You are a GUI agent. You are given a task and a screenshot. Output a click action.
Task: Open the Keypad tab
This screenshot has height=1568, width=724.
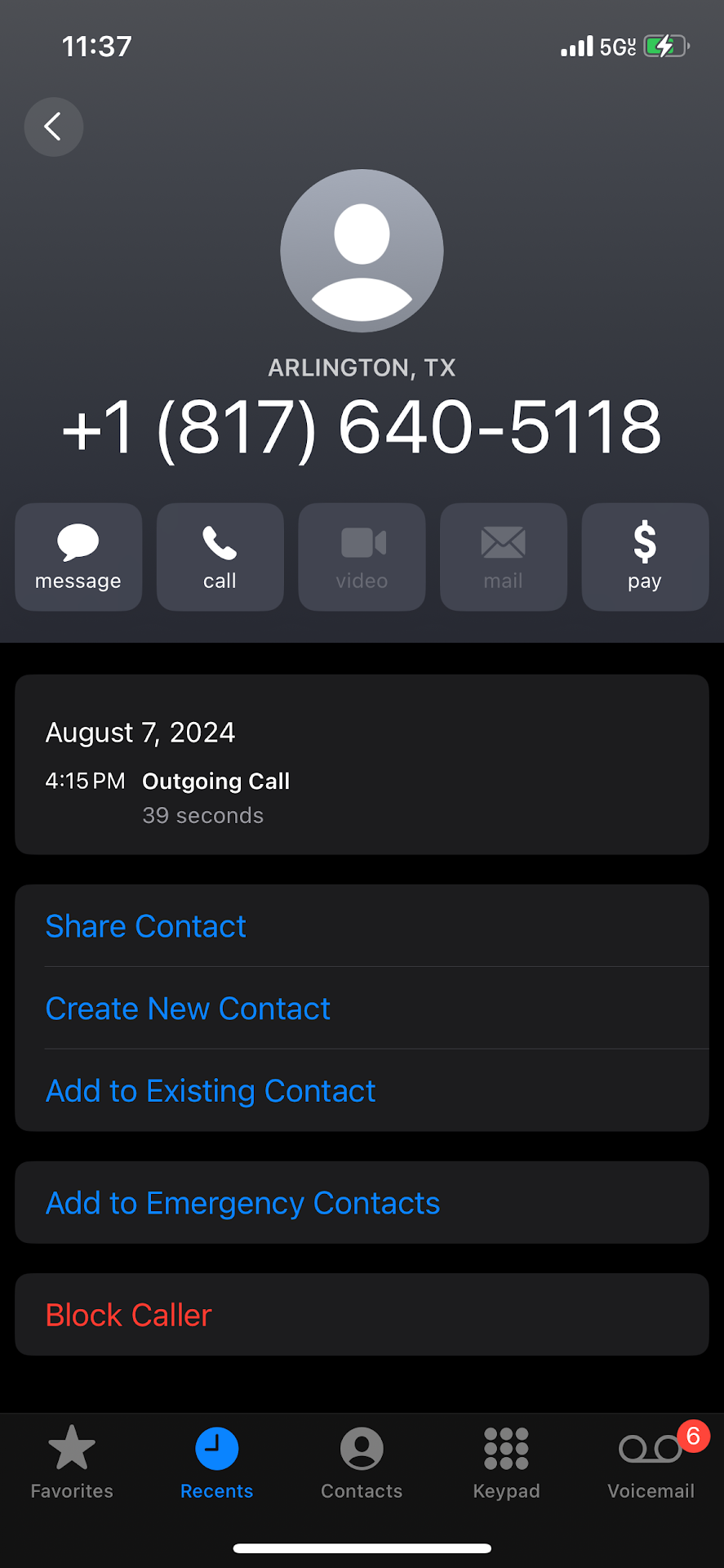[x=506, y=1462]
